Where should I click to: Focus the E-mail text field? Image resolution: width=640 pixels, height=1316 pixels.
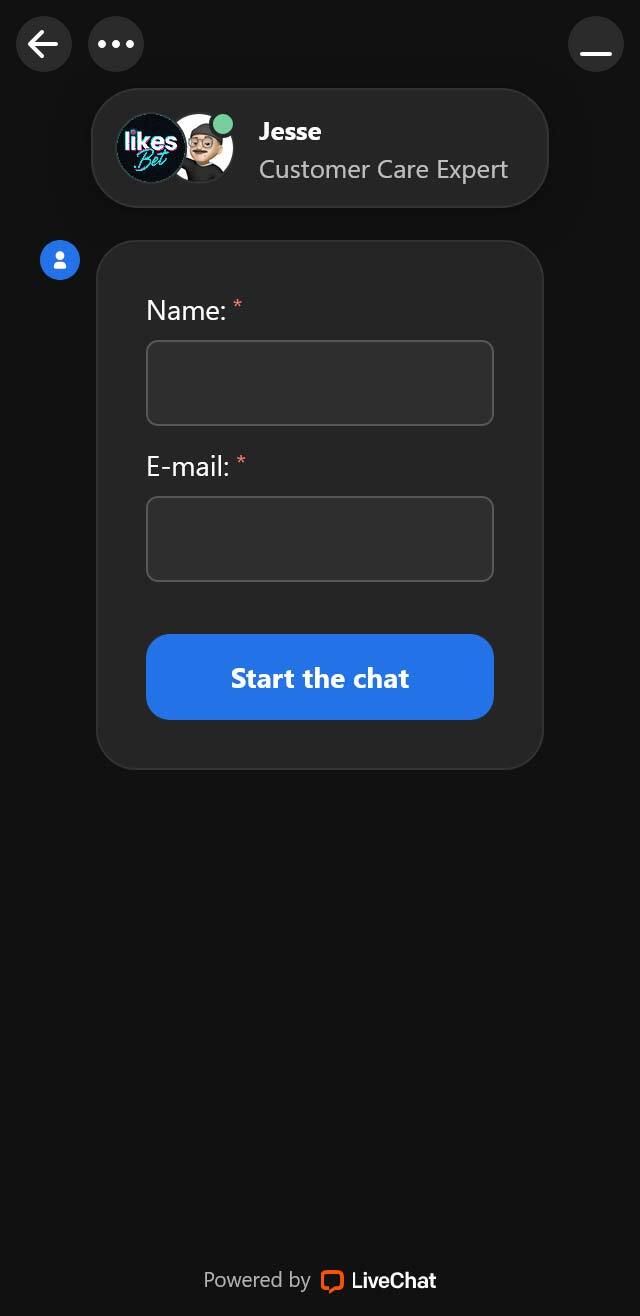[320, 539]
